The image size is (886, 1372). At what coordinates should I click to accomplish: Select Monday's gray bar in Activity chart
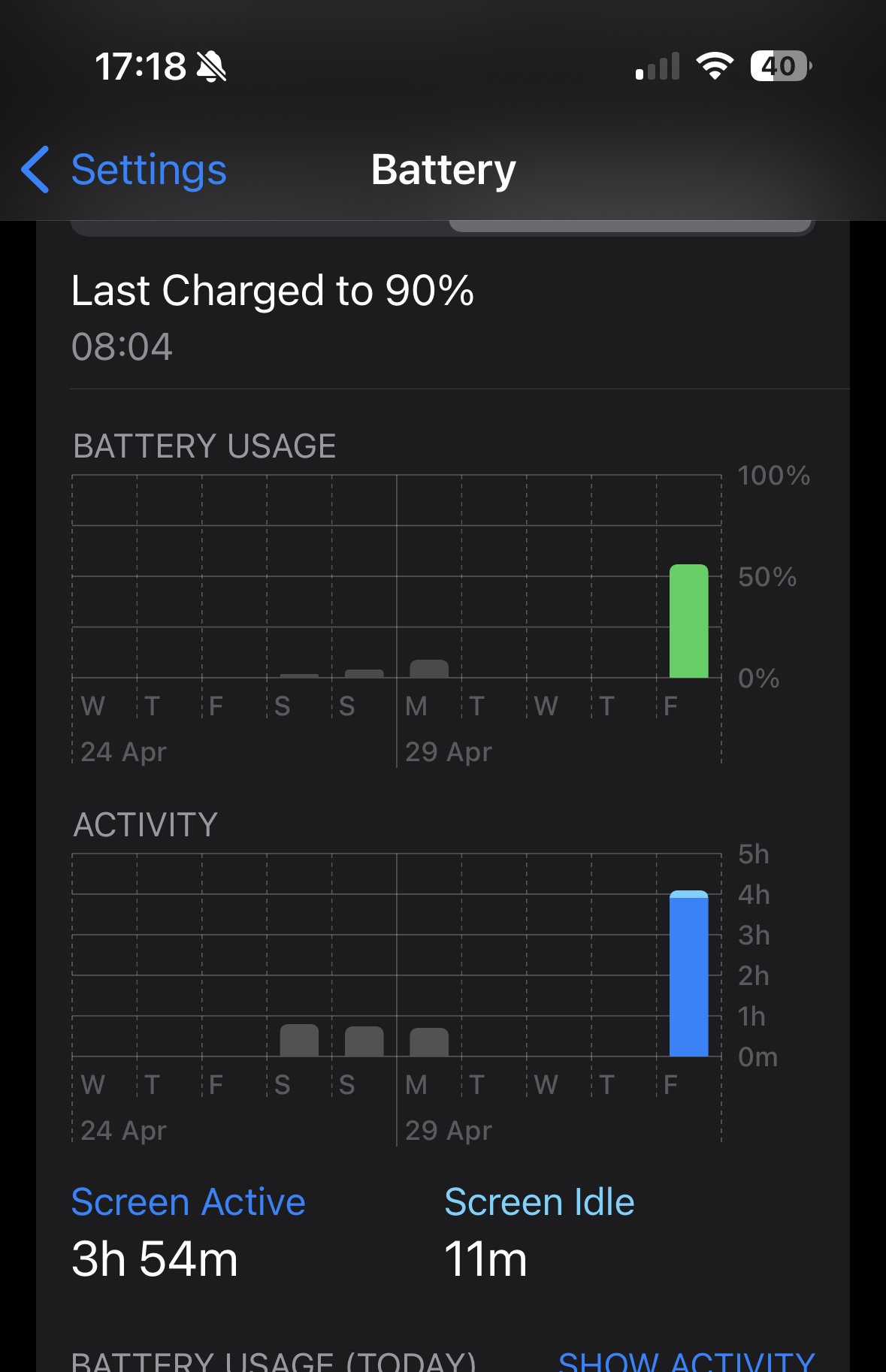coord(429,1042)
